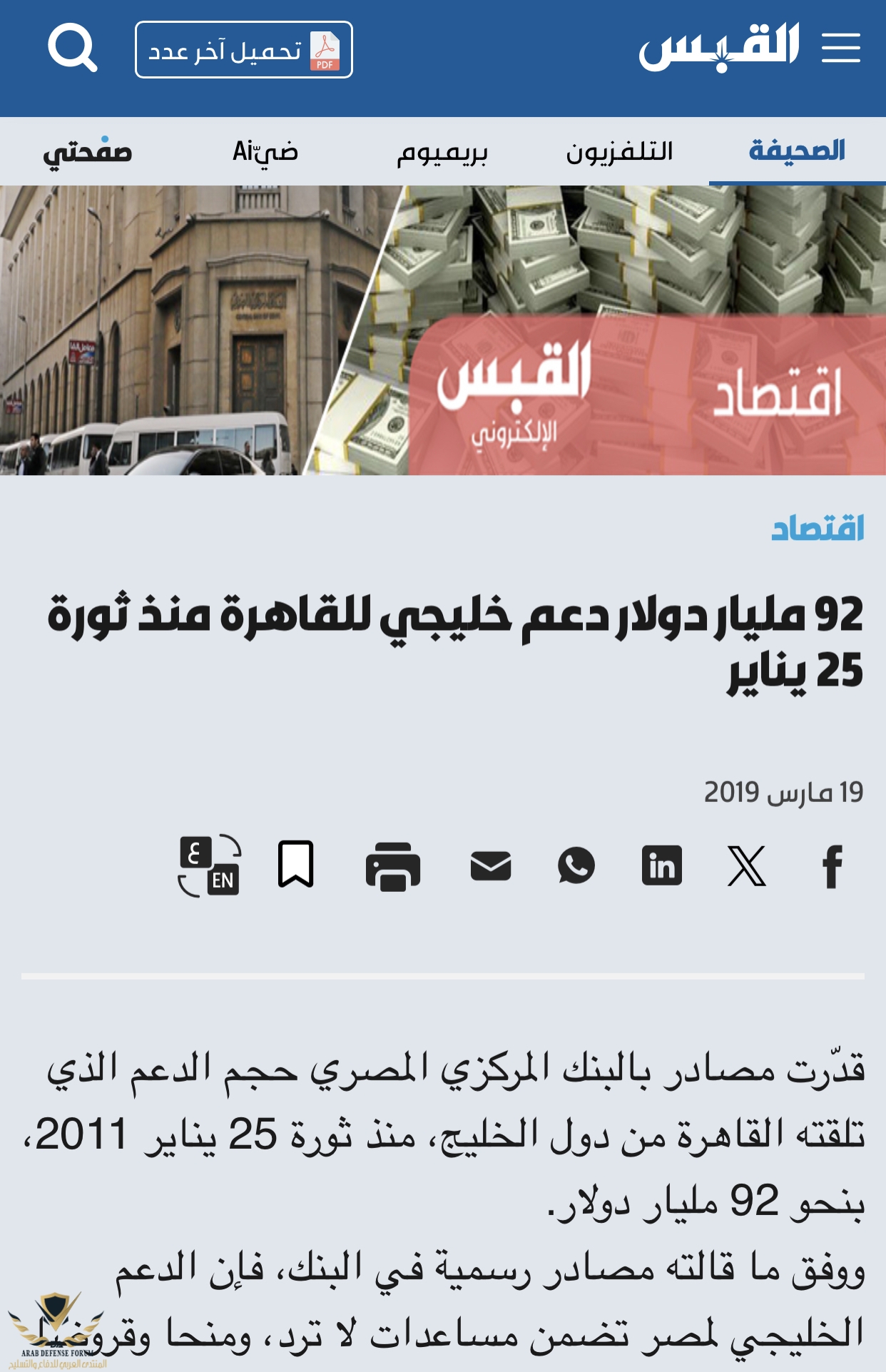
Task: Switch to the الصحيفة tab
Action: 797,151
